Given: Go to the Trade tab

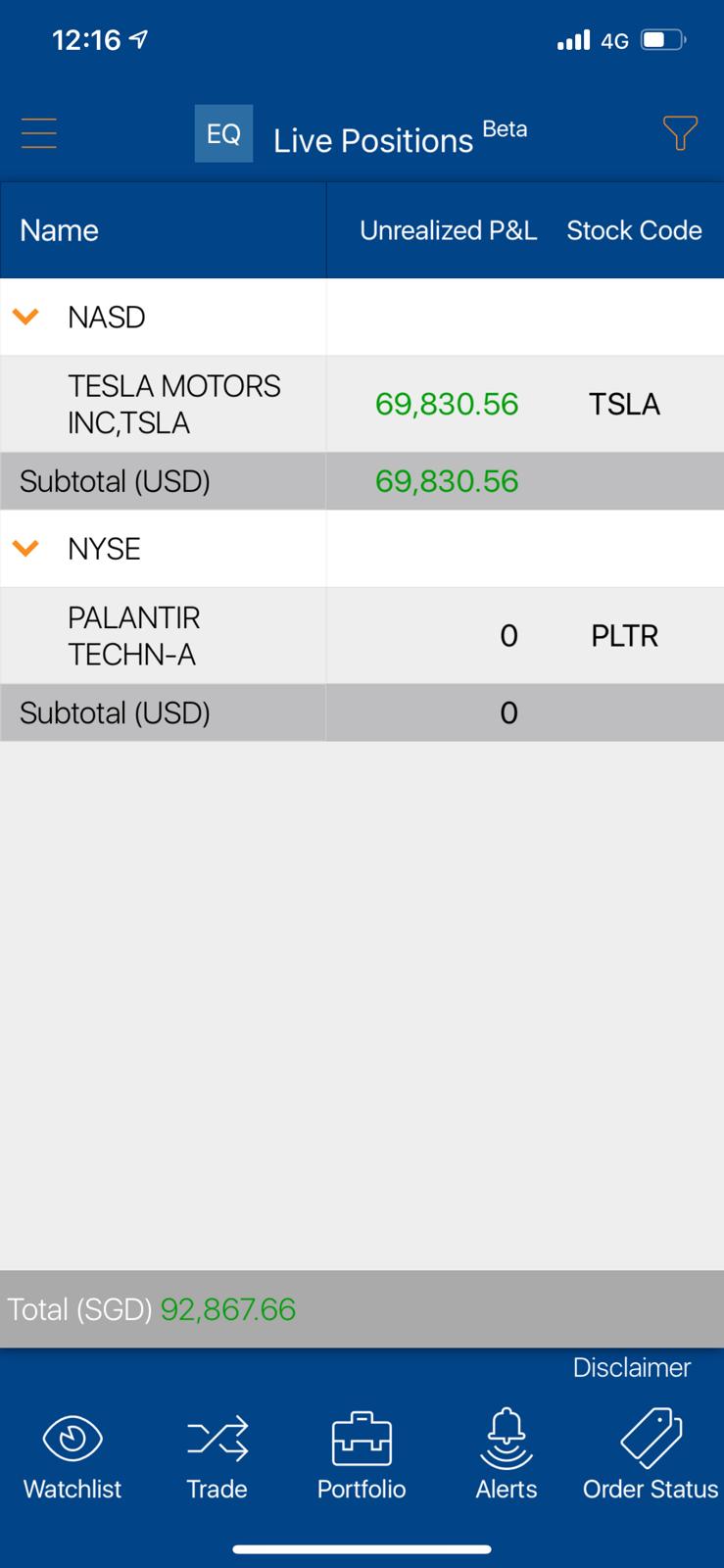Looking at the screenshot, I should pos(217,1457).
